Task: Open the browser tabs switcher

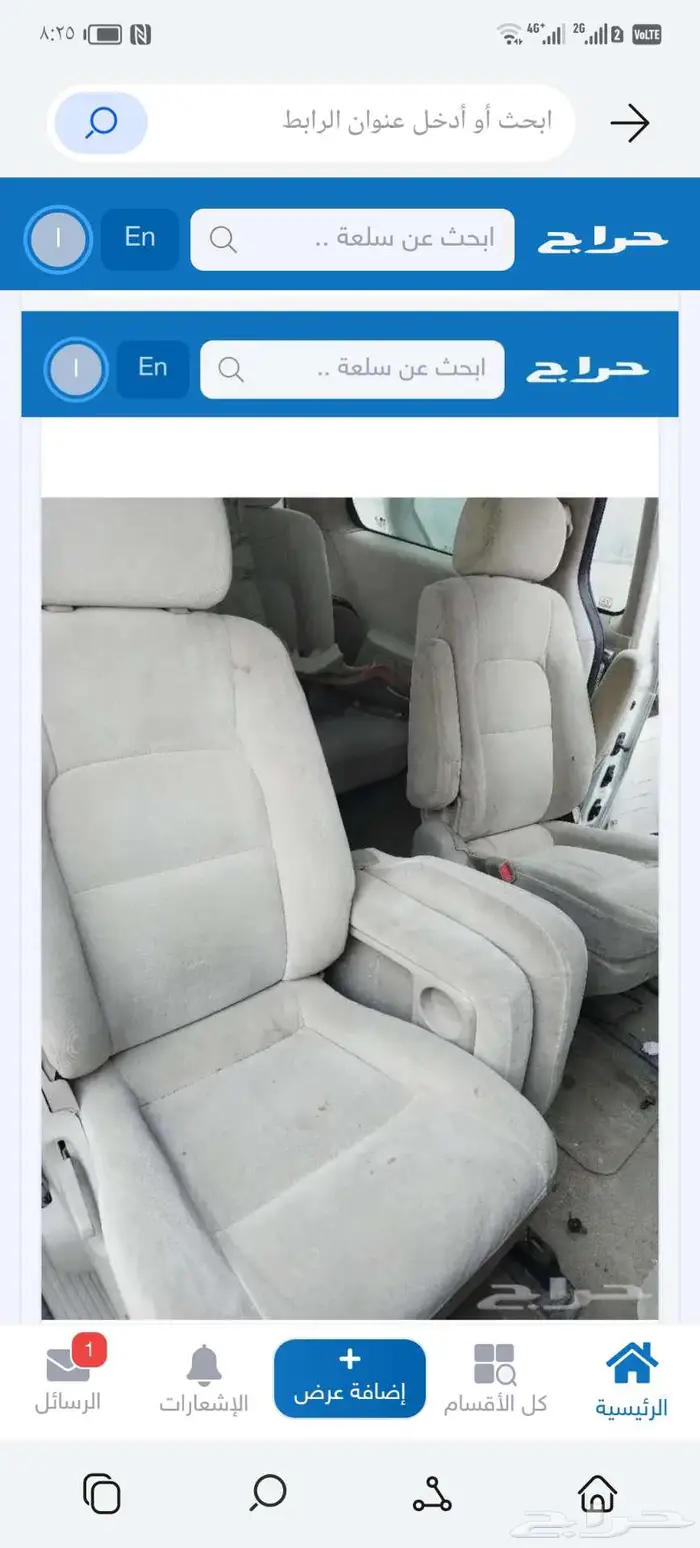Action: pyautogui.click(x=101, y=1493)
